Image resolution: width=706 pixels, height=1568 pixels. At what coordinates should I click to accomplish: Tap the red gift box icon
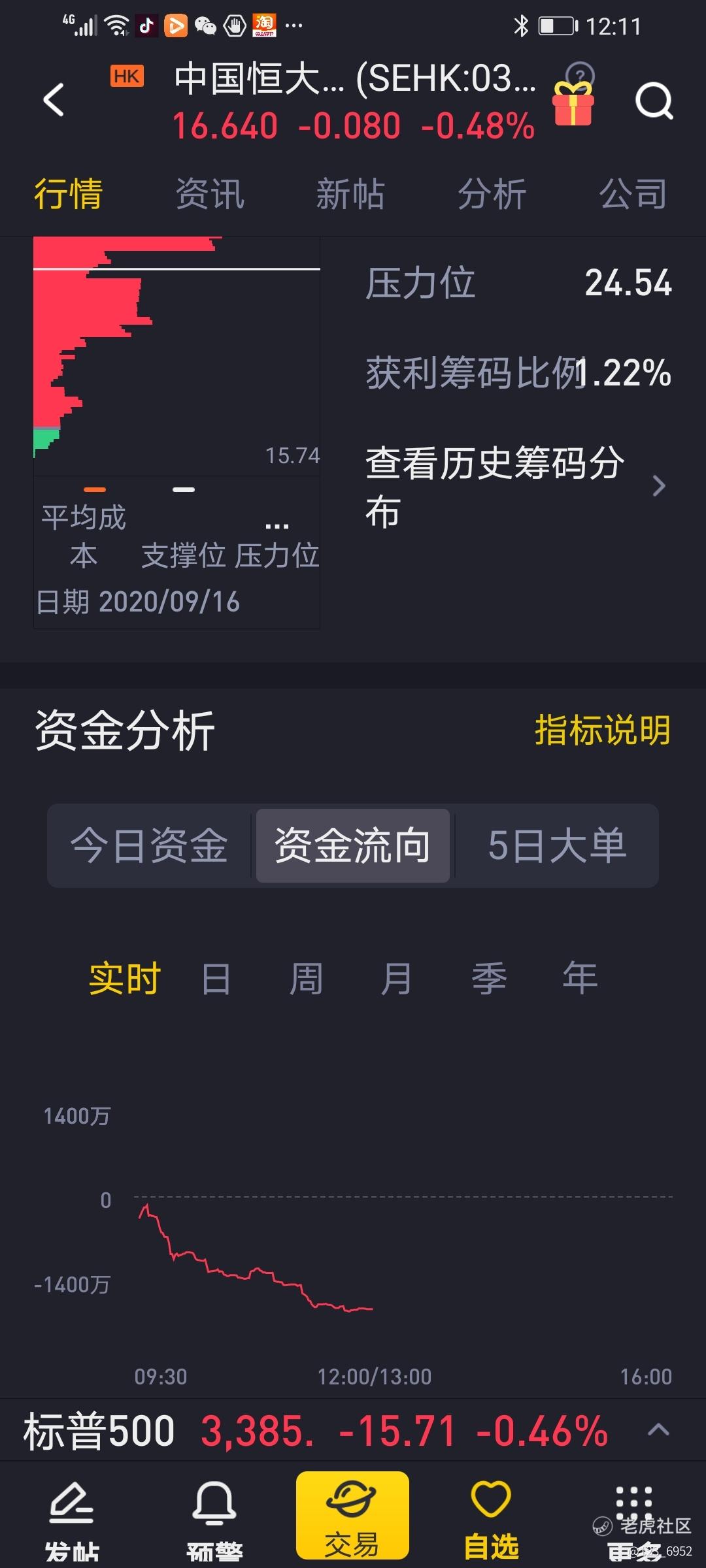point(573,104)
